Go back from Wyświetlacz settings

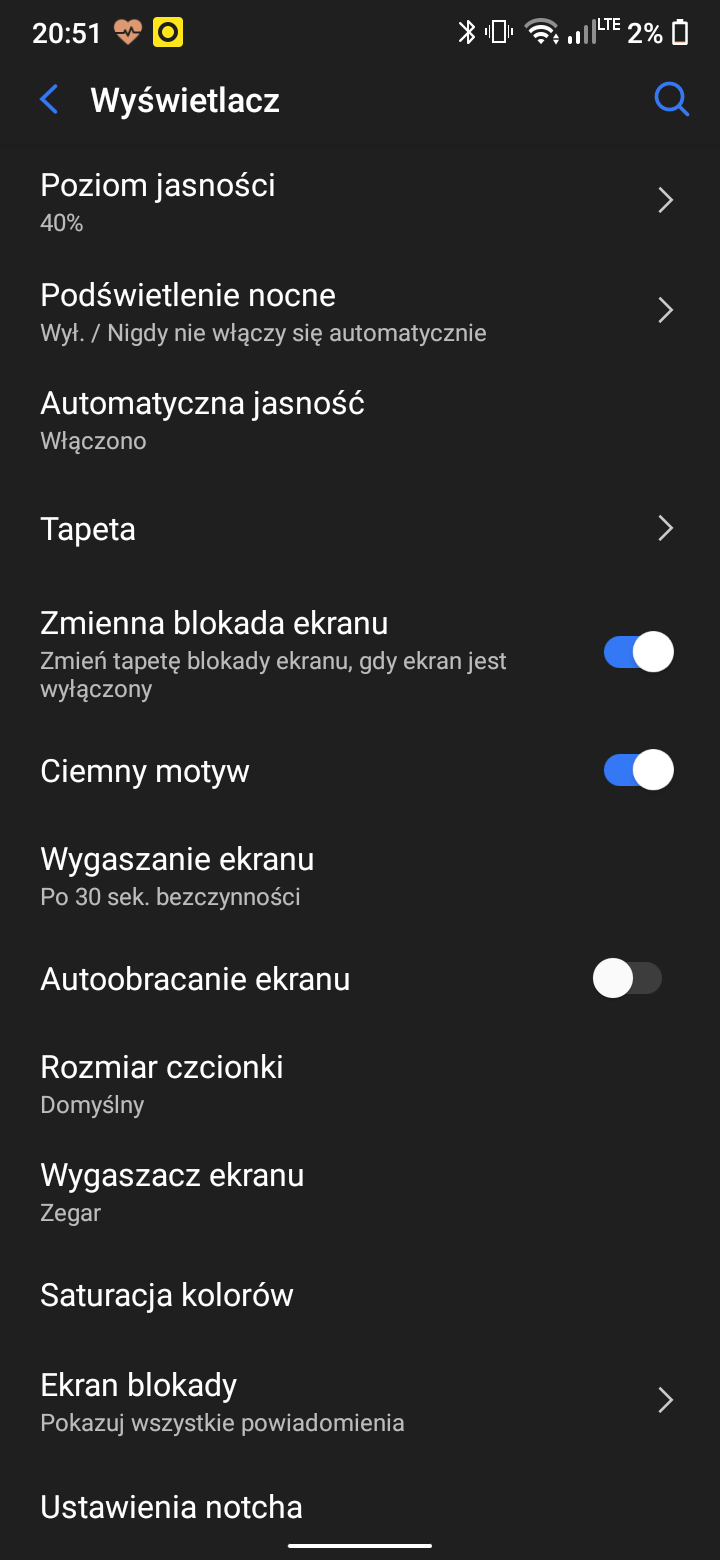click(49, 100)
